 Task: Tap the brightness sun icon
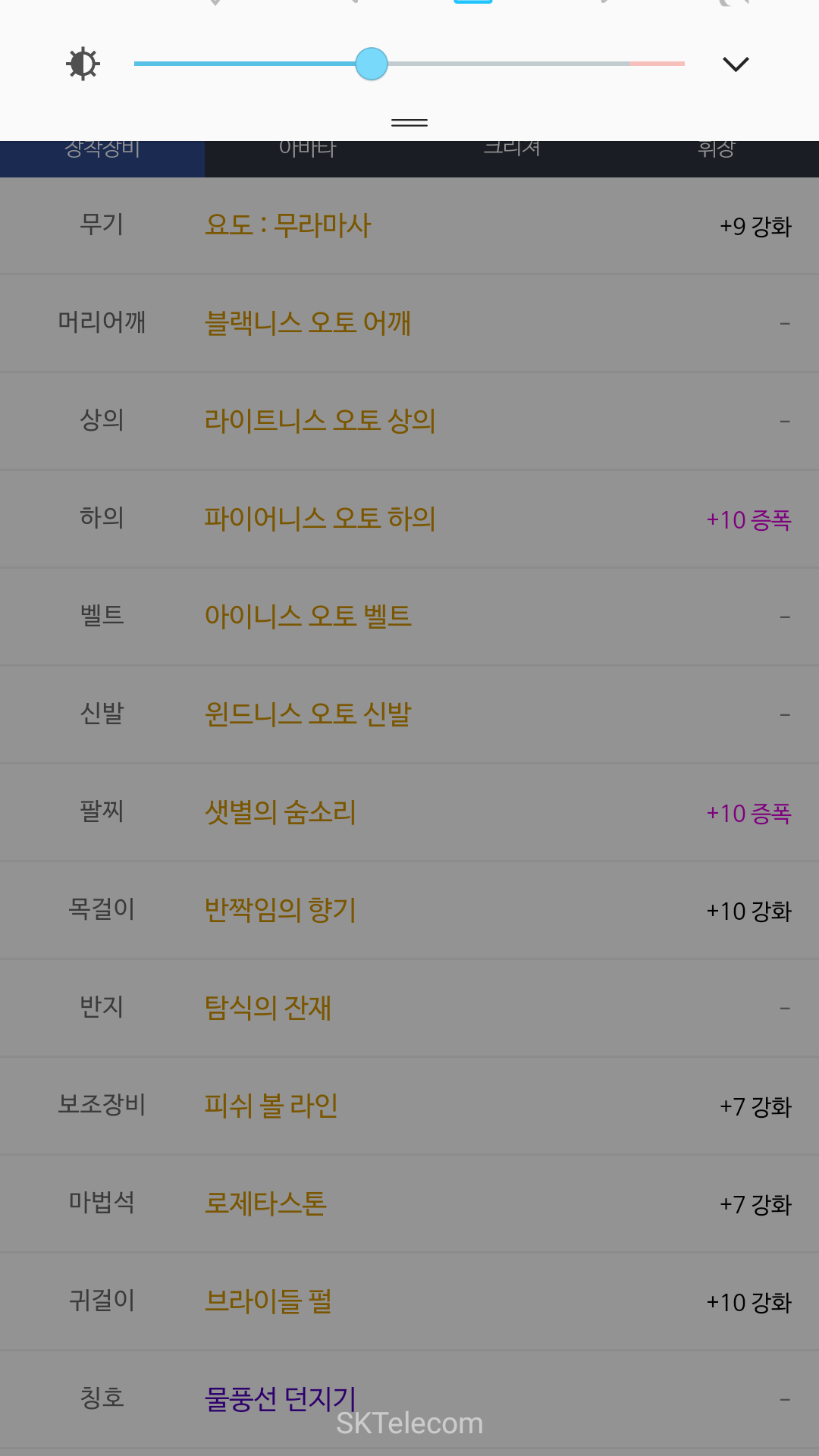(x=83, y=64)
